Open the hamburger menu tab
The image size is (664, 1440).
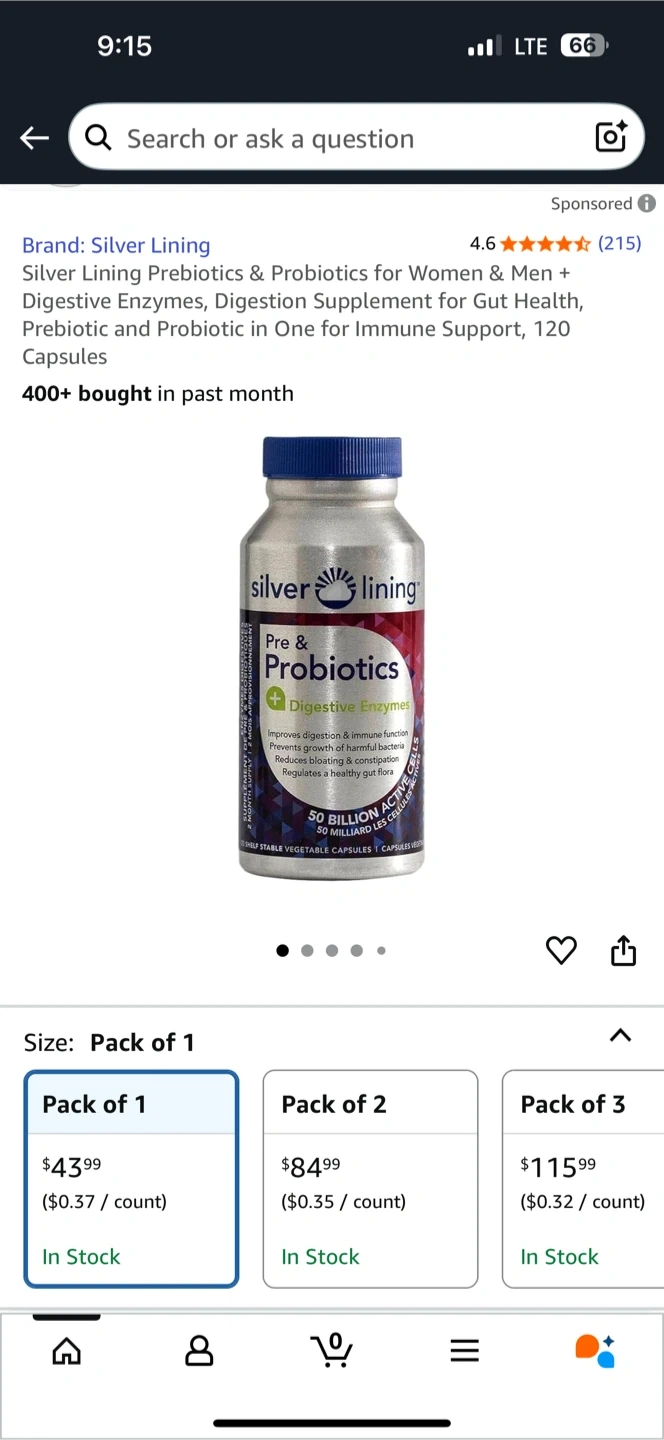click(x=464, y=1351)
